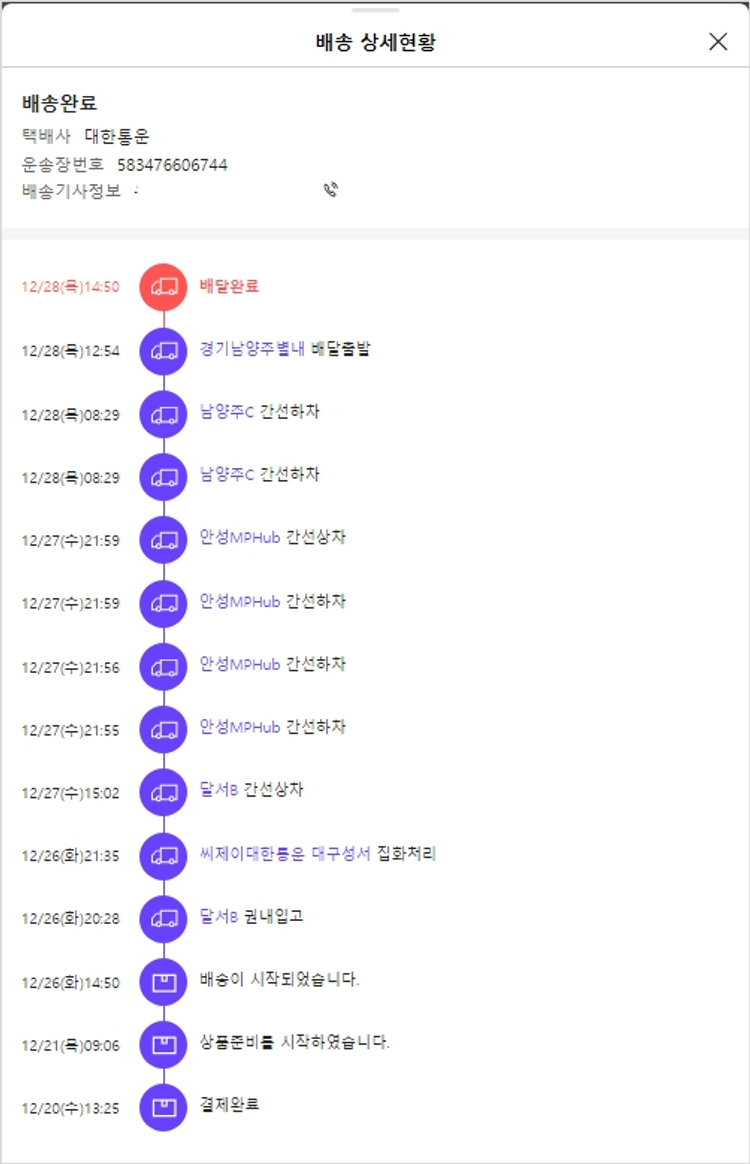
Task: Open 씨제이대한통운 대구성서 branch link
Action: 285,854
